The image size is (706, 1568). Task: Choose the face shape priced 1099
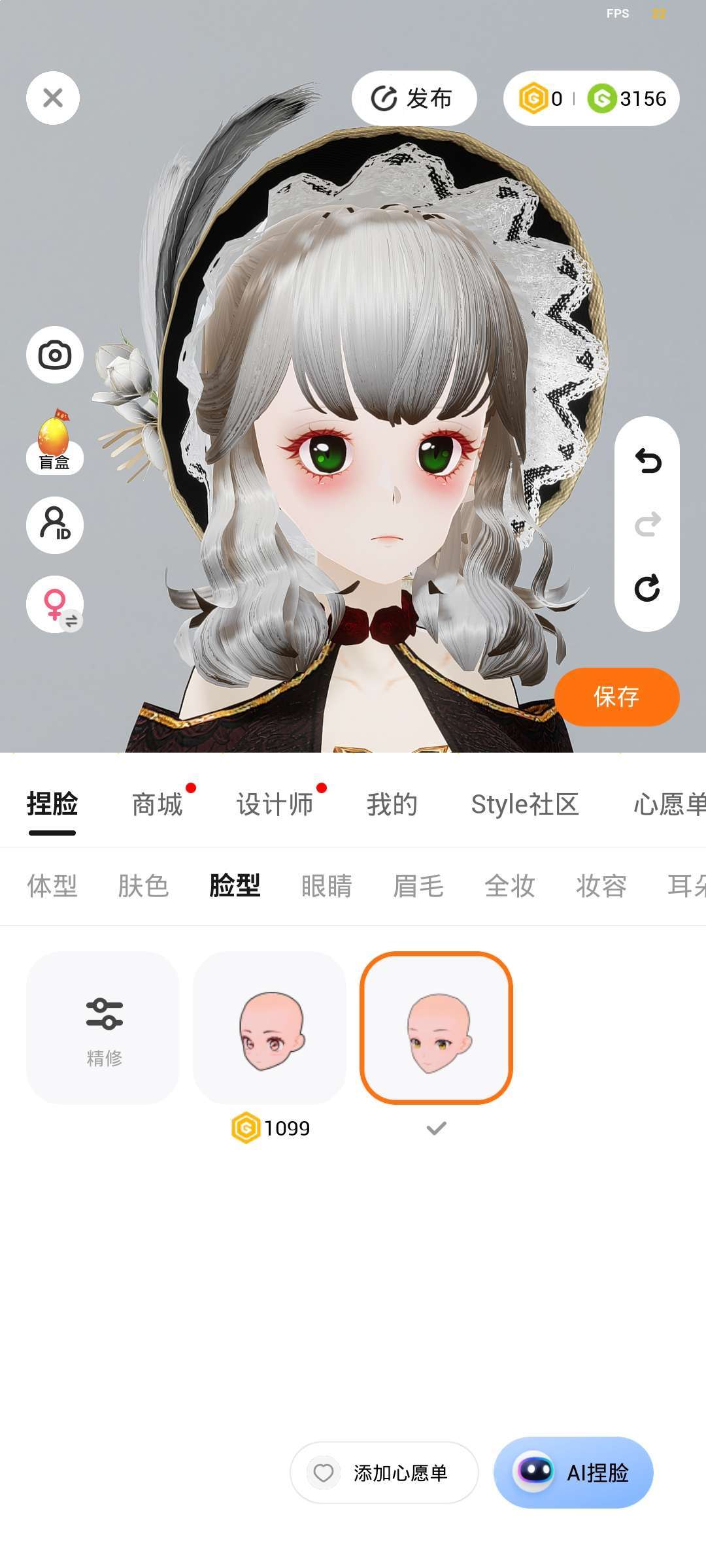click(270, 1028)
